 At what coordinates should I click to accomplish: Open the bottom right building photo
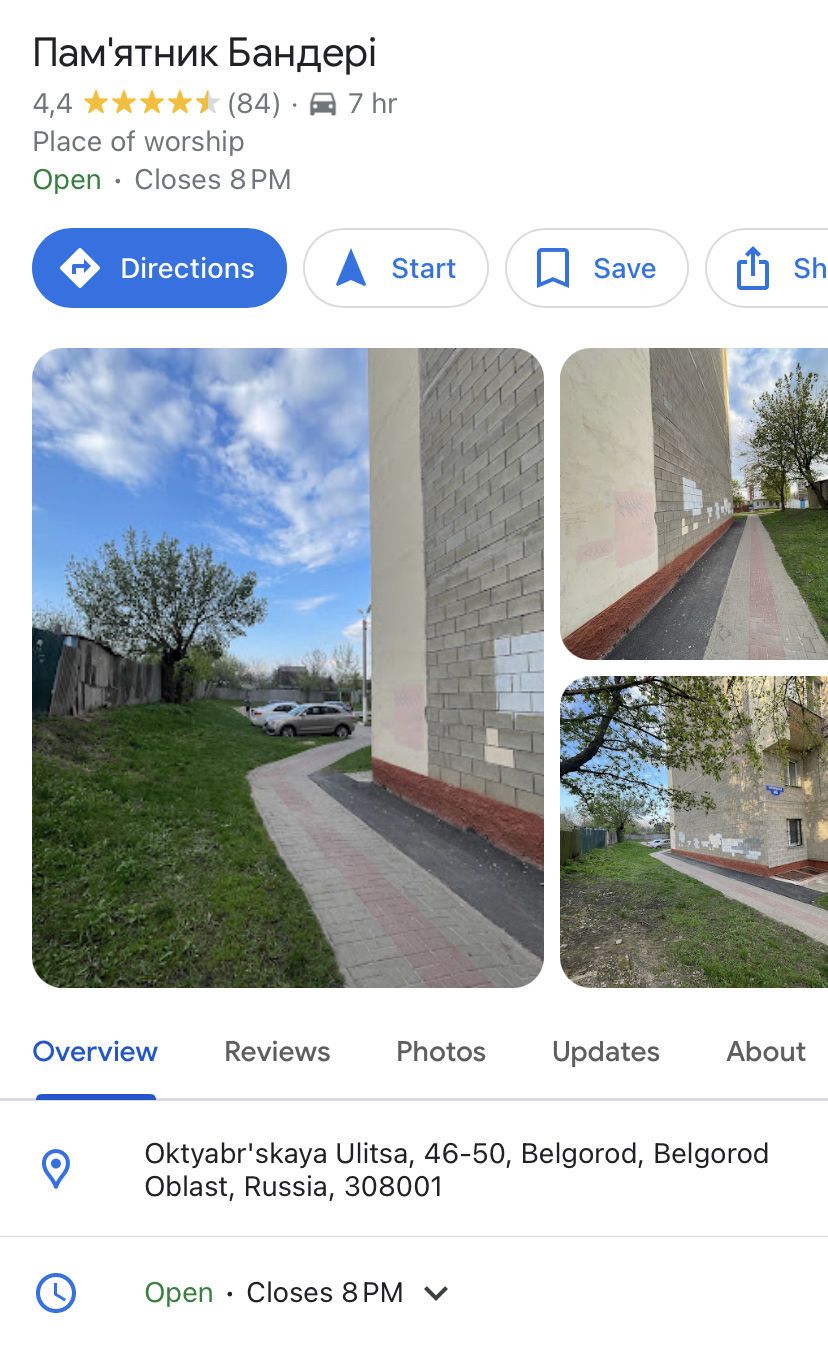tap(694, 831)
